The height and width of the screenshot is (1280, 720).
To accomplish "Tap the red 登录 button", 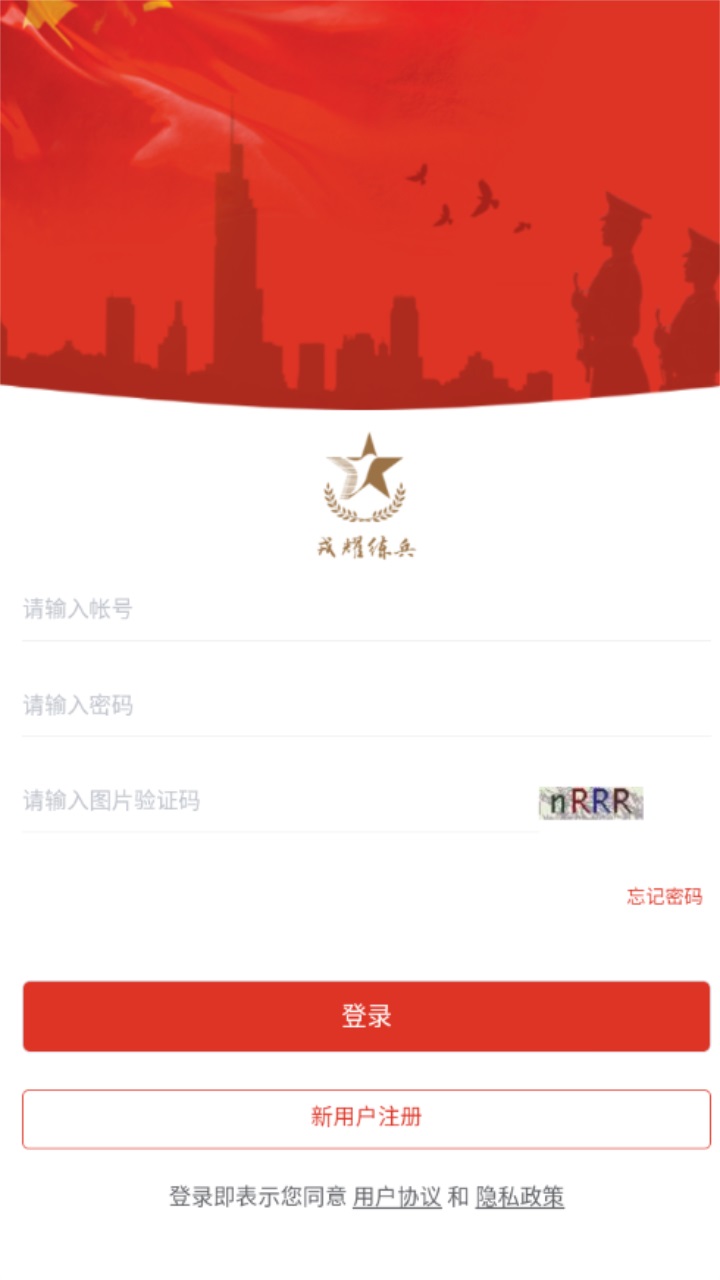I will (x=366, y=1016).
